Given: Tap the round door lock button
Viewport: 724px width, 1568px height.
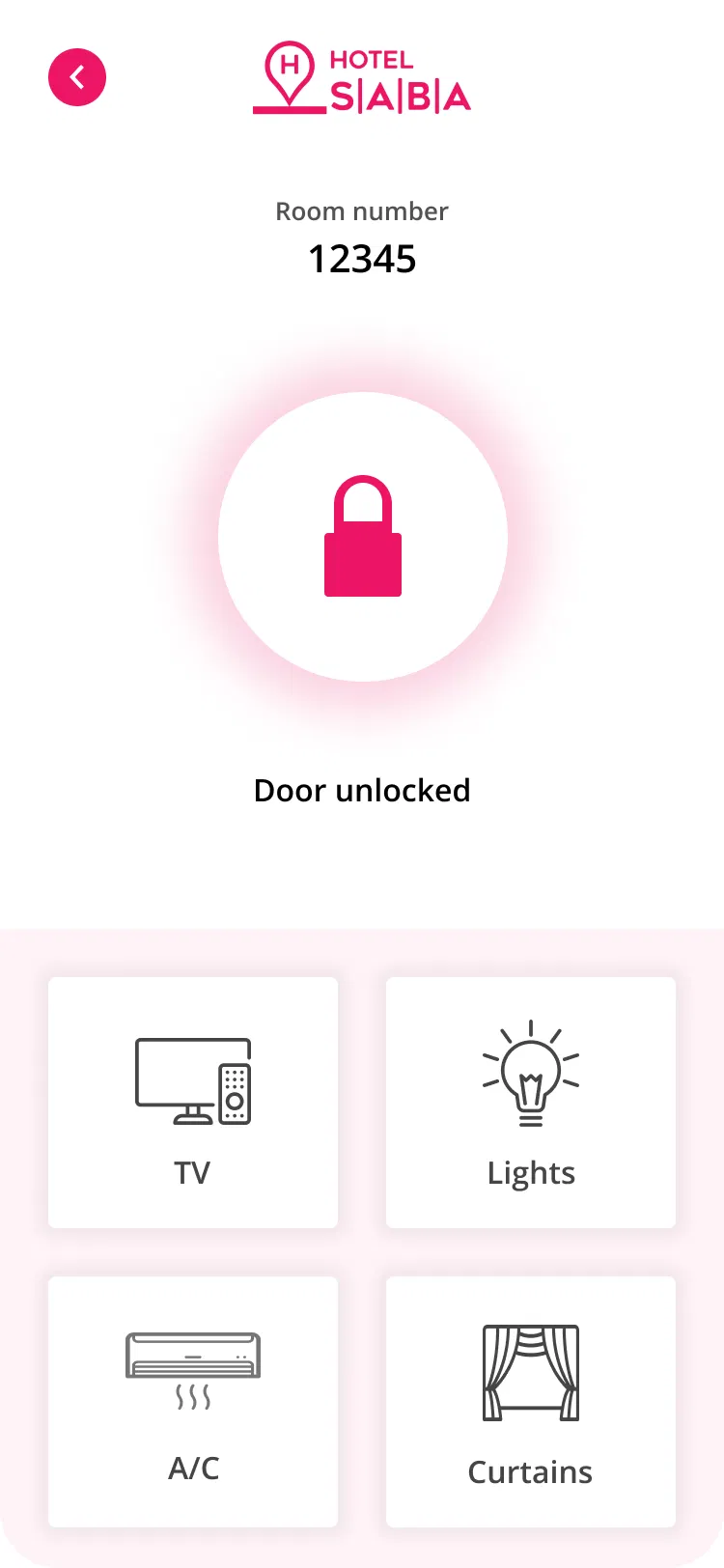Looking at the screenshot, I should pos(363,537).
